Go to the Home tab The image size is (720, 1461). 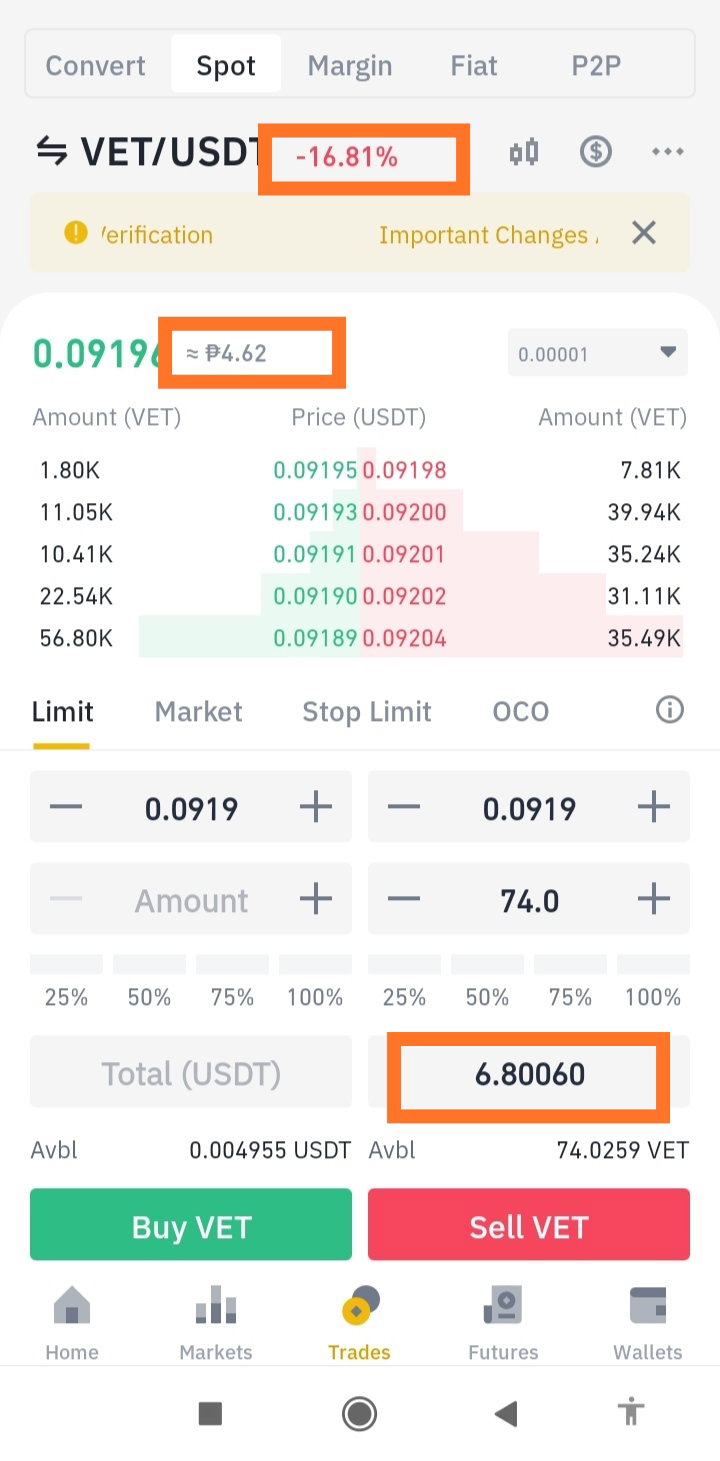[x=72, y=1324]
